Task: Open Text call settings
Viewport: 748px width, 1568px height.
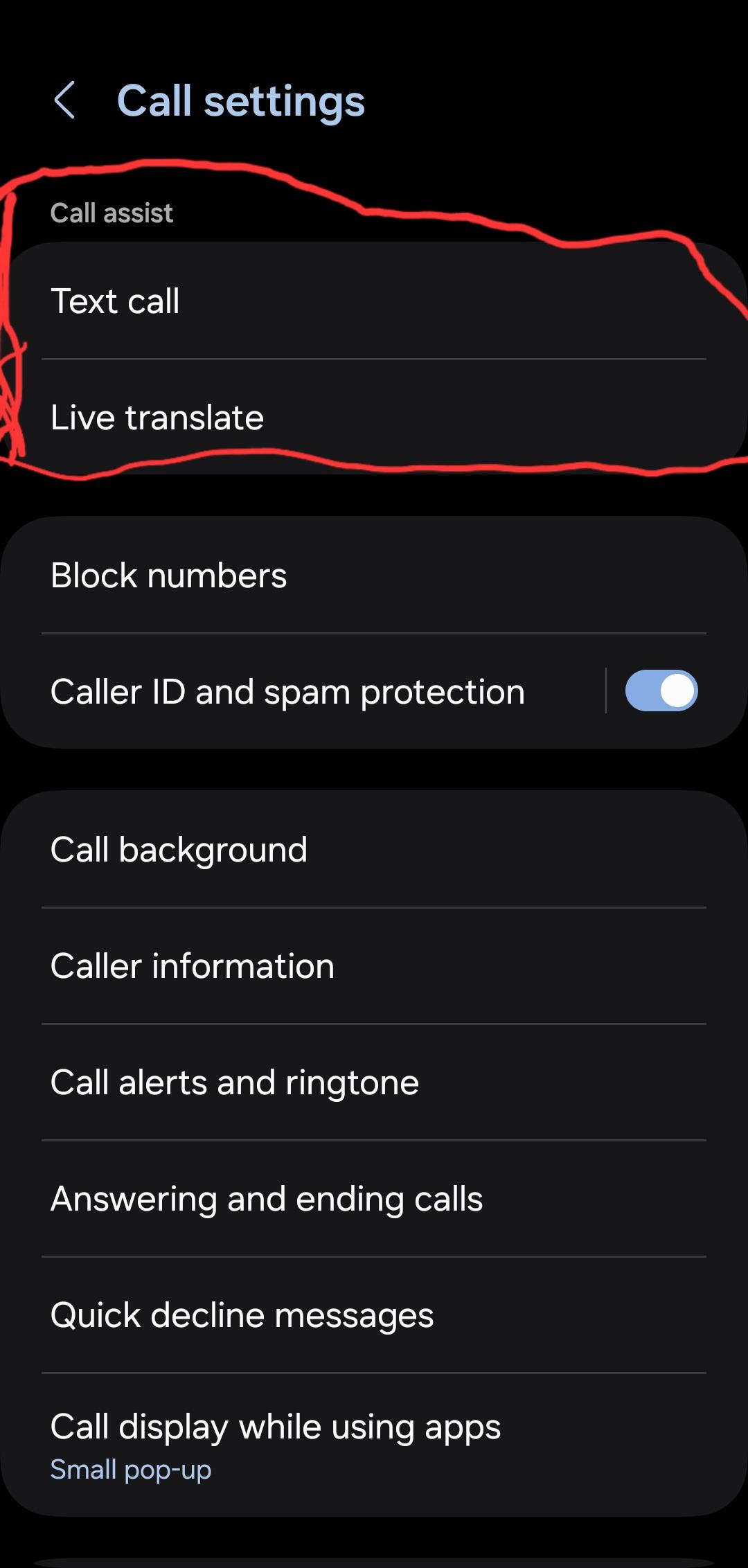Action: 374,301
